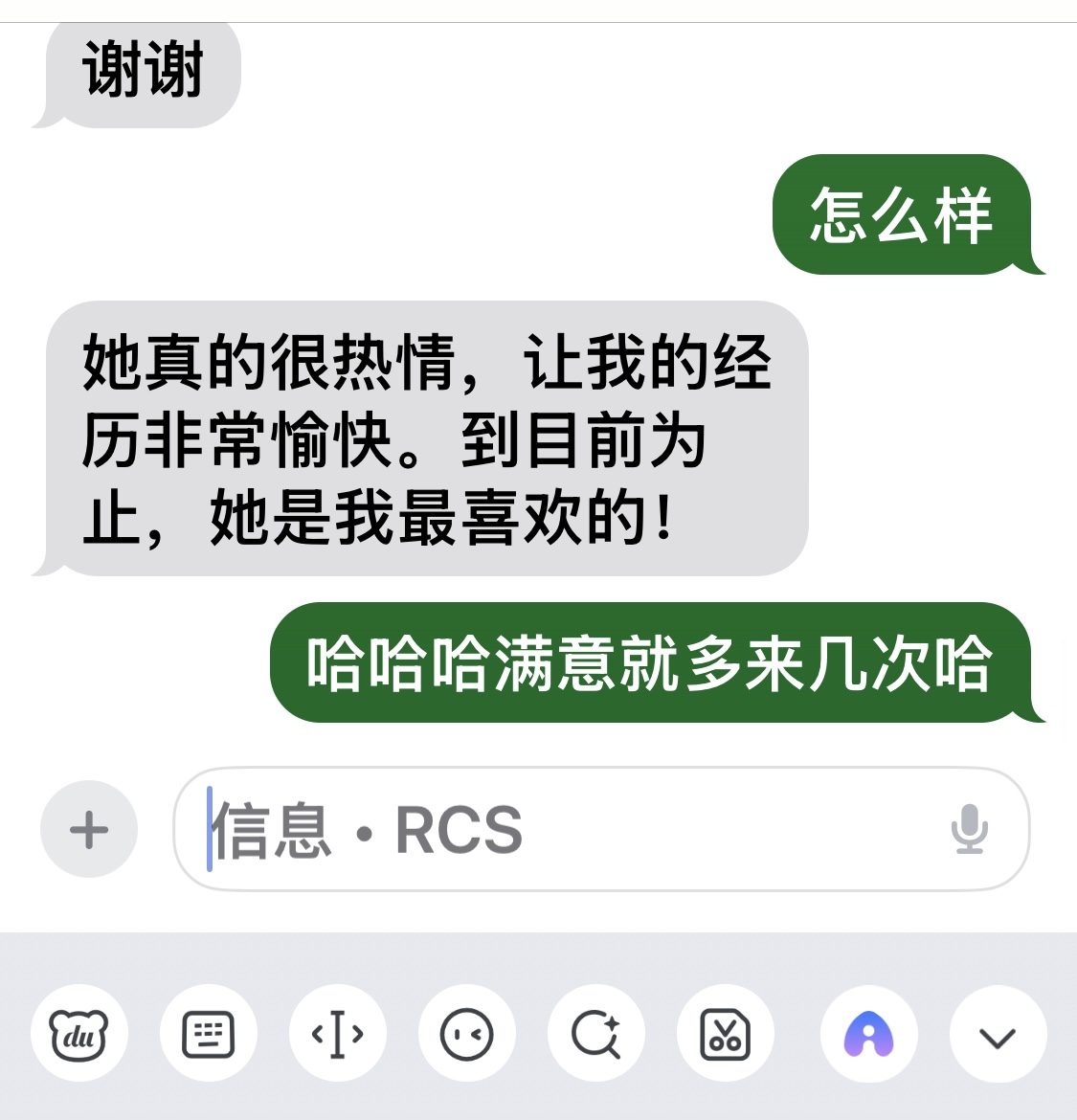Open the emoji face panel

pyautogui.click(x=467, y=1035)
